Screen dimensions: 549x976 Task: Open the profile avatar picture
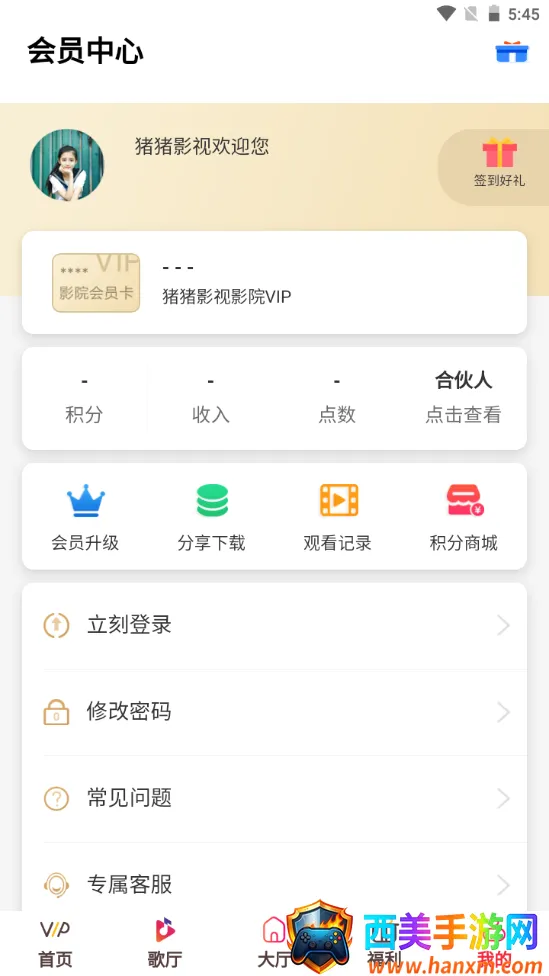(x=67, y=165)
